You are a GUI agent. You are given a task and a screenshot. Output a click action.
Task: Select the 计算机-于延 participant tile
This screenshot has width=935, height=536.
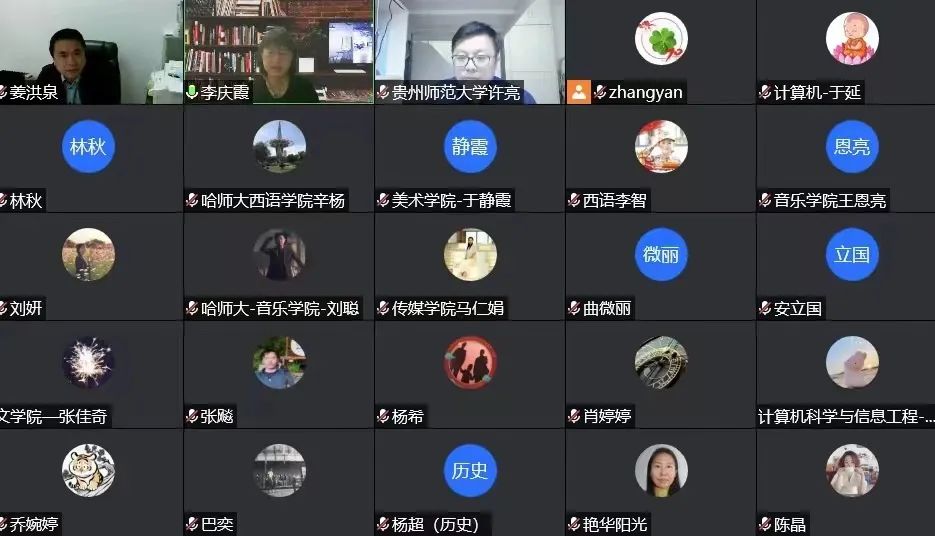pyautogui.click(x=851, y=50)
